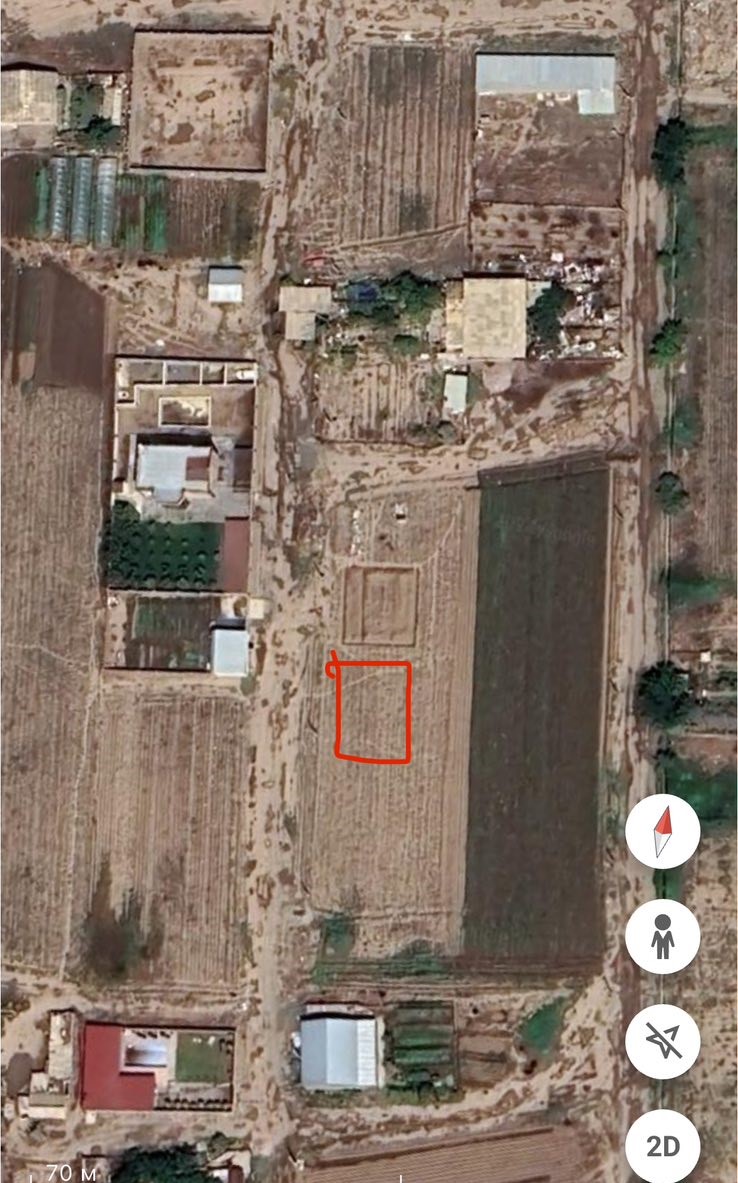738x1183 pixels.
Task: Switch the map to 2D view
Action: click(x=662, y=1146)
